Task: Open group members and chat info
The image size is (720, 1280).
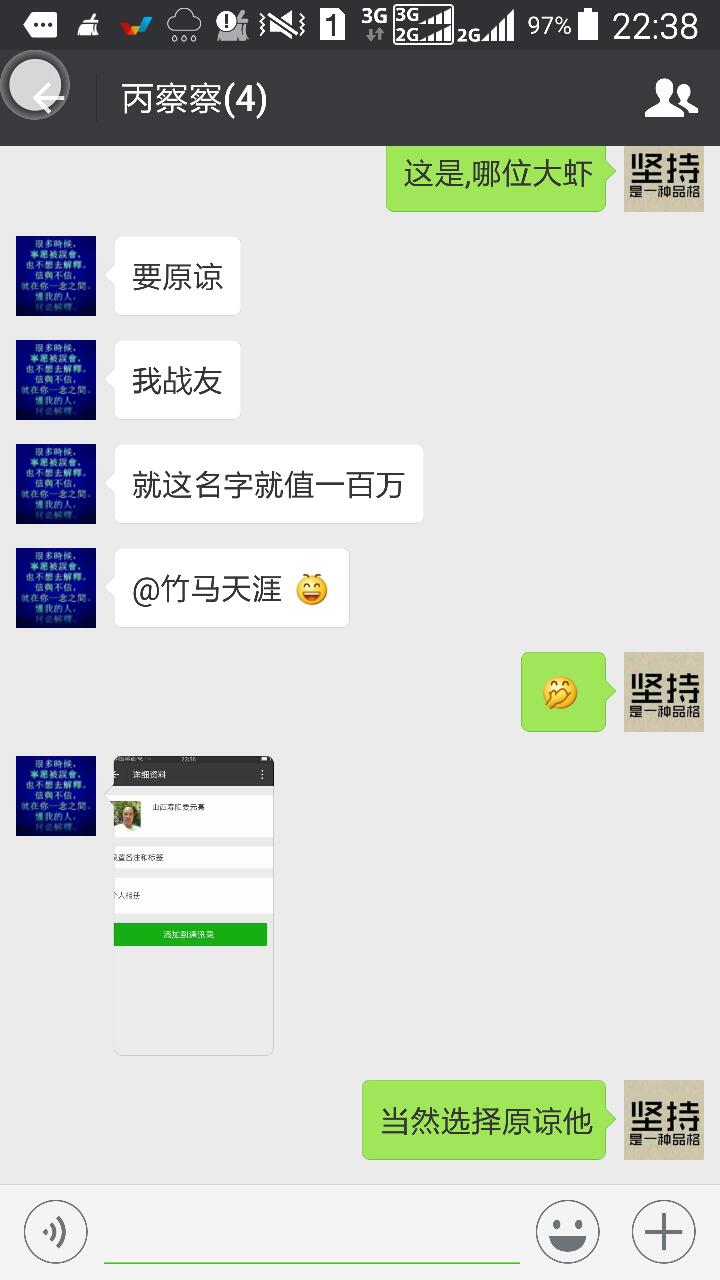Action: [x=670, y=98]
